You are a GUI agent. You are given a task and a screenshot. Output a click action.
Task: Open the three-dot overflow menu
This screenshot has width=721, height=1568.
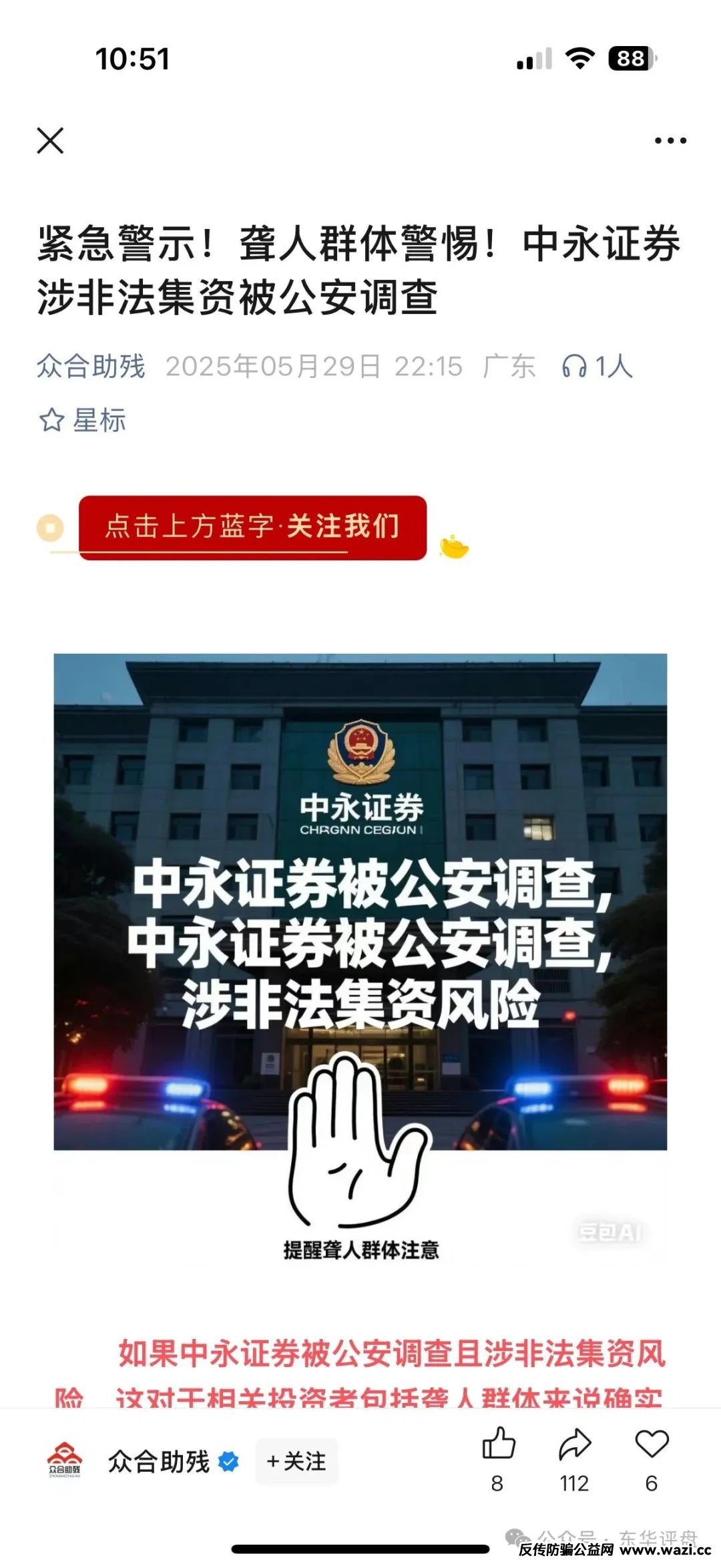tap(670, 141)
